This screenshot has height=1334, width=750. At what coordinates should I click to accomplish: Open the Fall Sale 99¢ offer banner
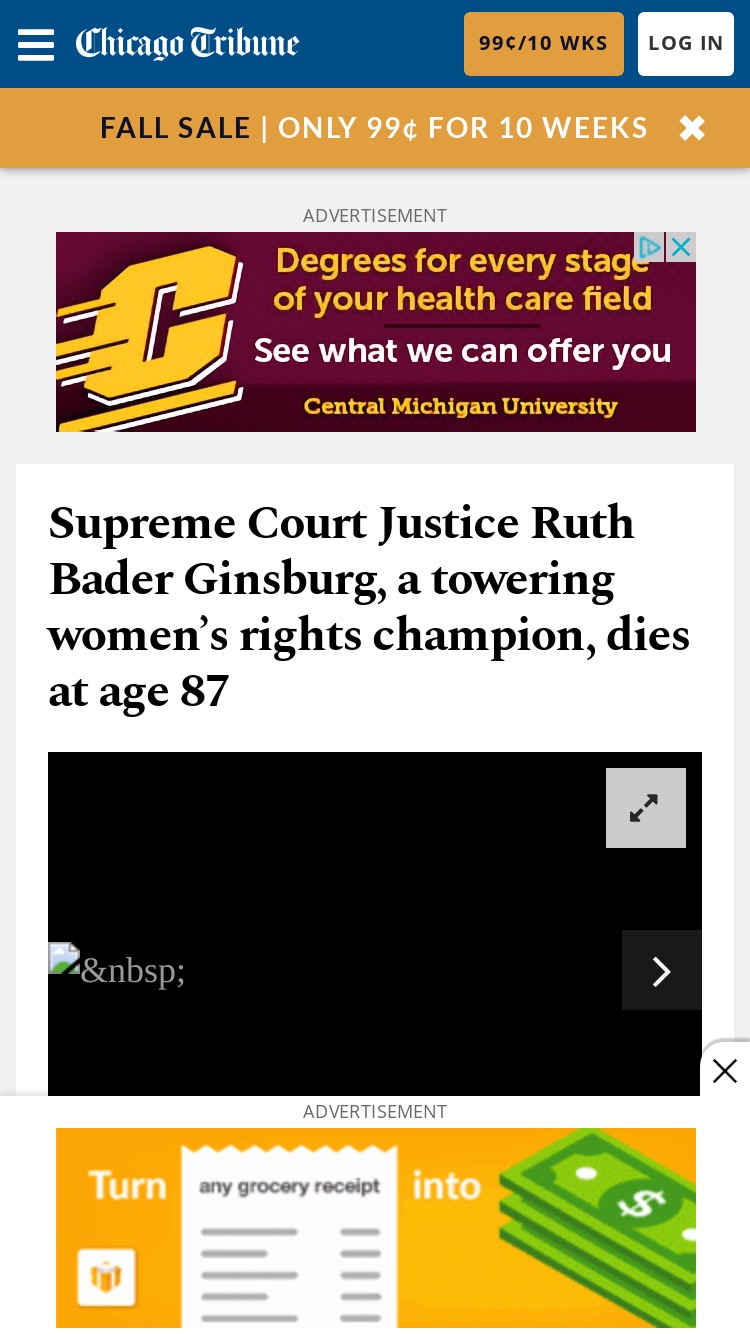(x=374, y=128)
